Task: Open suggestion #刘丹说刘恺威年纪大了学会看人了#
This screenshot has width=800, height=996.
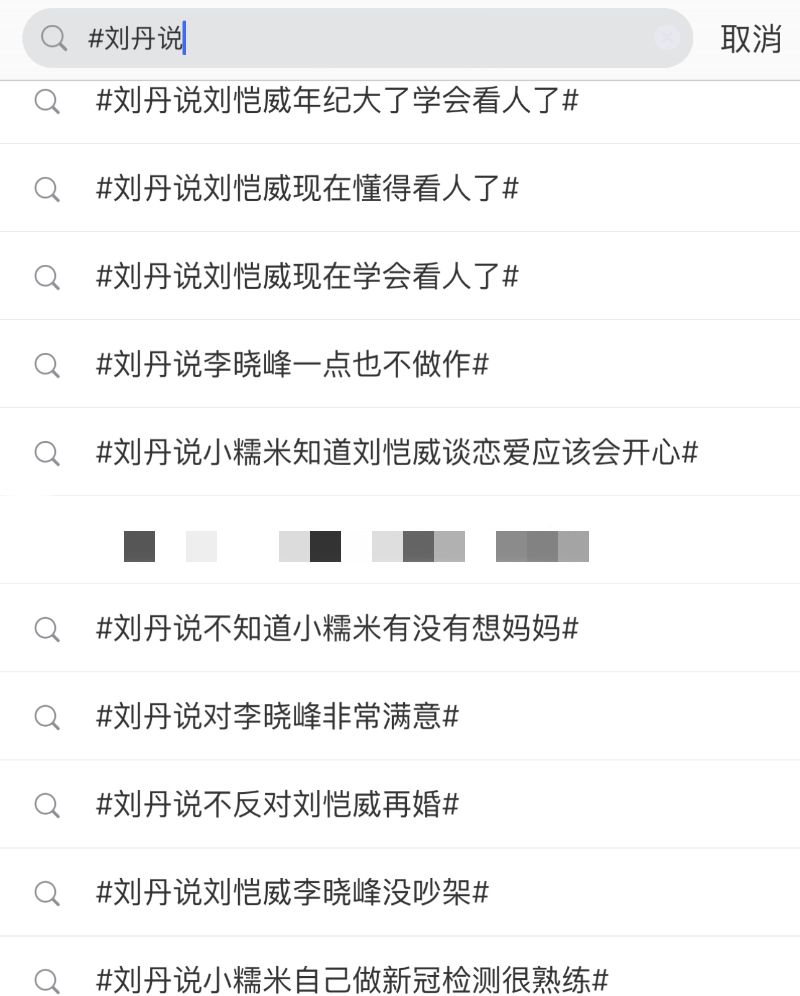Action: tap(337, 101)
